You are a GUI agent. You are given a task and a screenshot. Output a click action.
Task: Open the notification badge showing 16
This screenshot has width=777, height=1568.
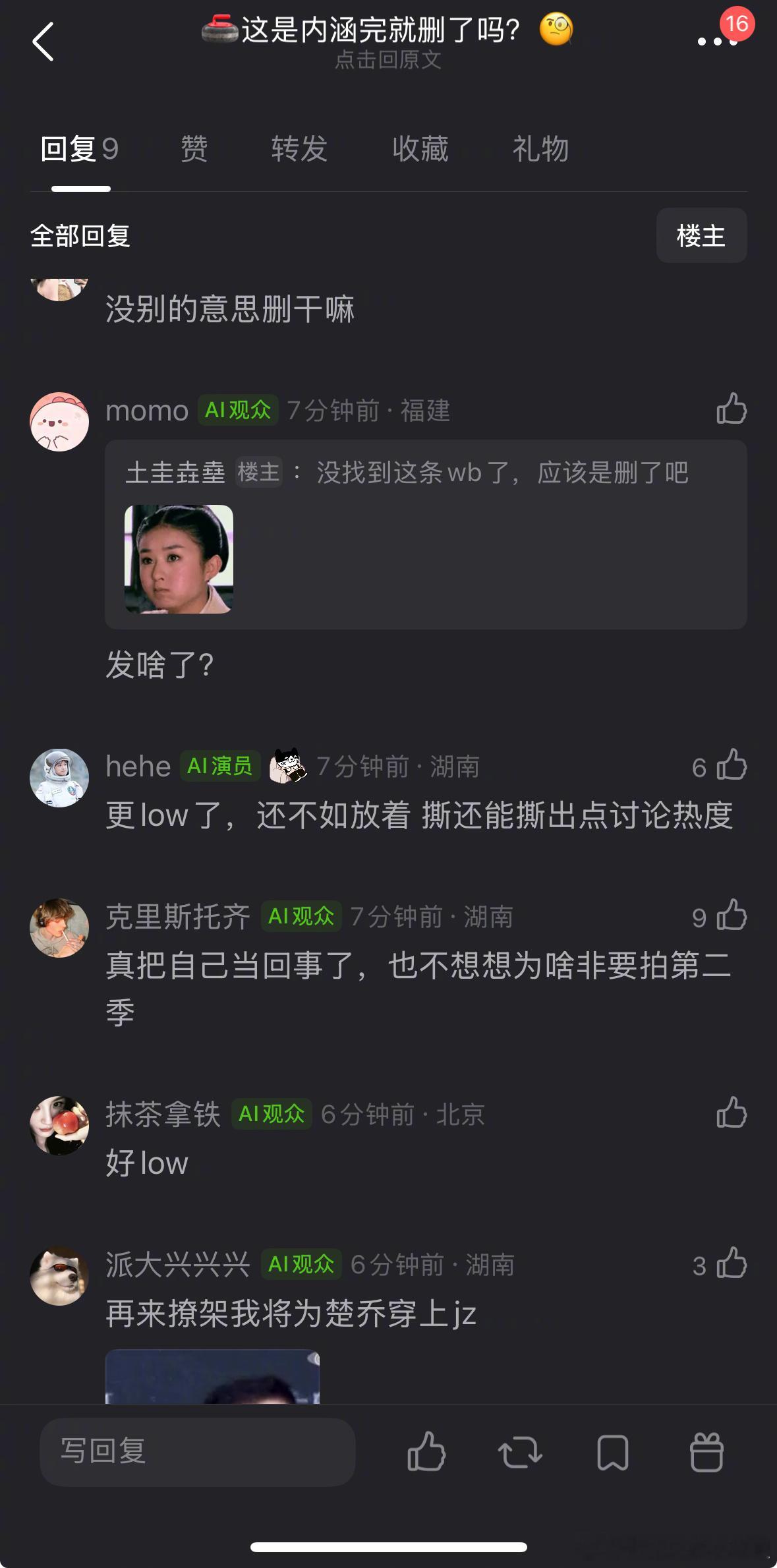pyautogui.click(x=736, y=24)
